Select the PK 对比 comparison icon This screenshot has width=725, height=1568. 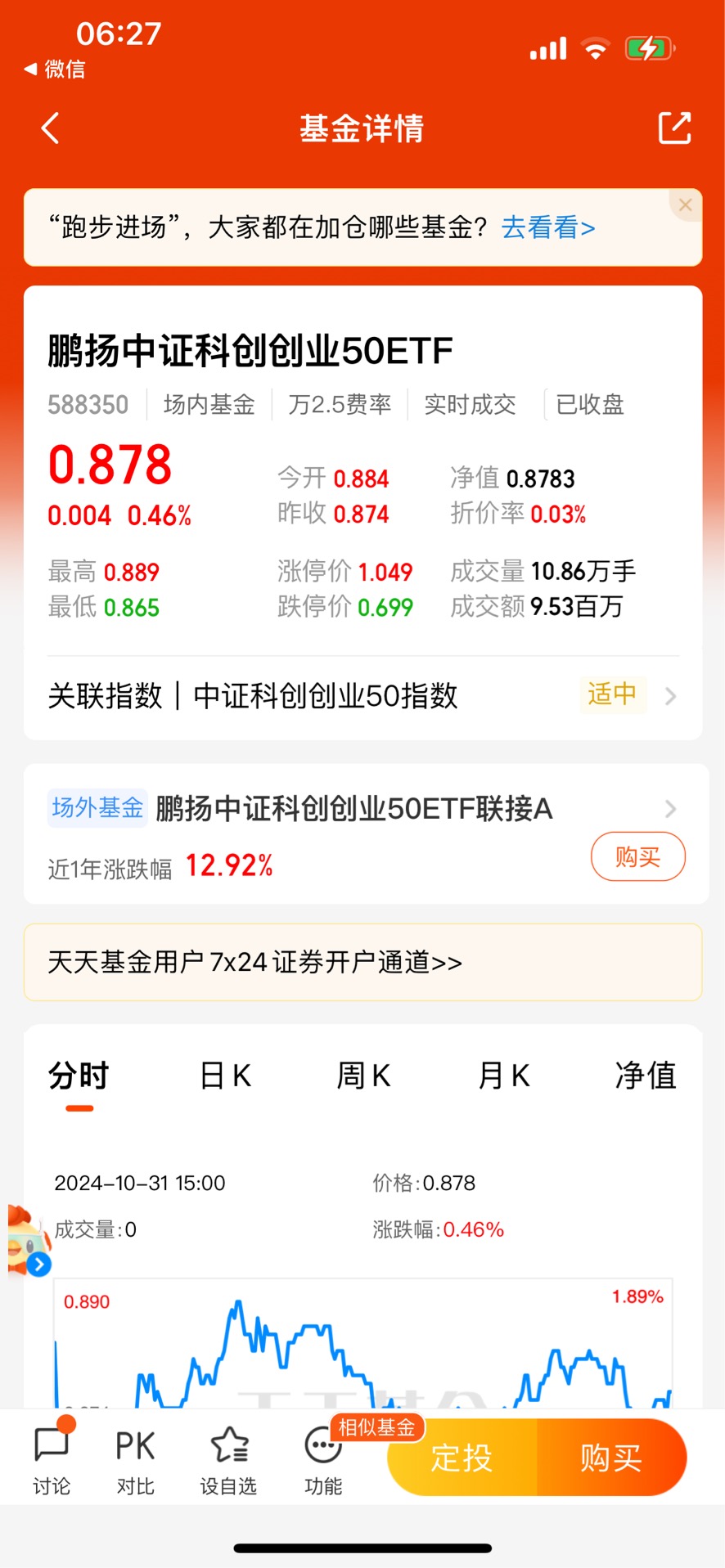click(x=134, y=1456)
